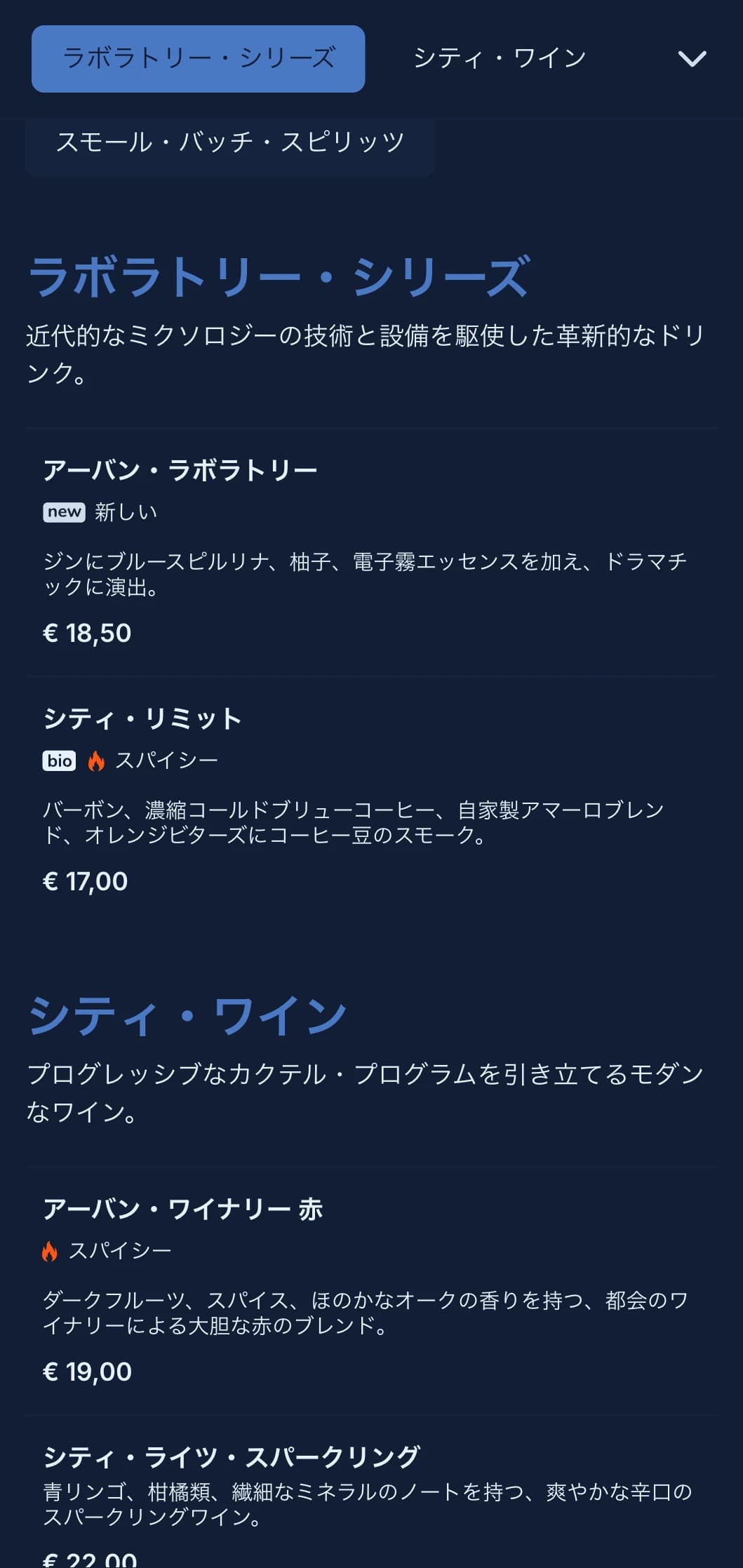Open the シティ・リミット cocktail item
Image resolution: width=743 pixels, height=1568 pixels.
142,718
